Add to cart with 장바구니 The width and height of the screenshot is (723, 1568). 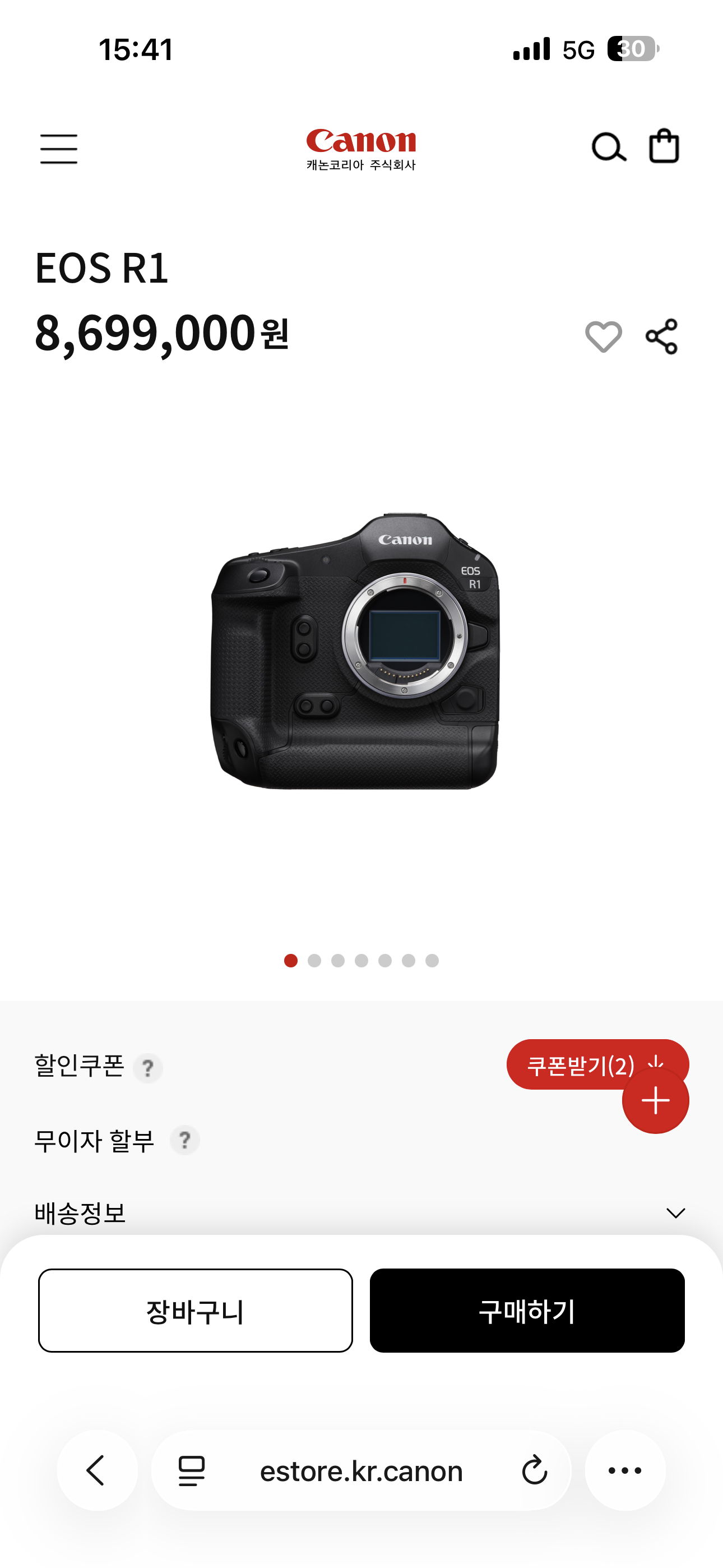196,1311
